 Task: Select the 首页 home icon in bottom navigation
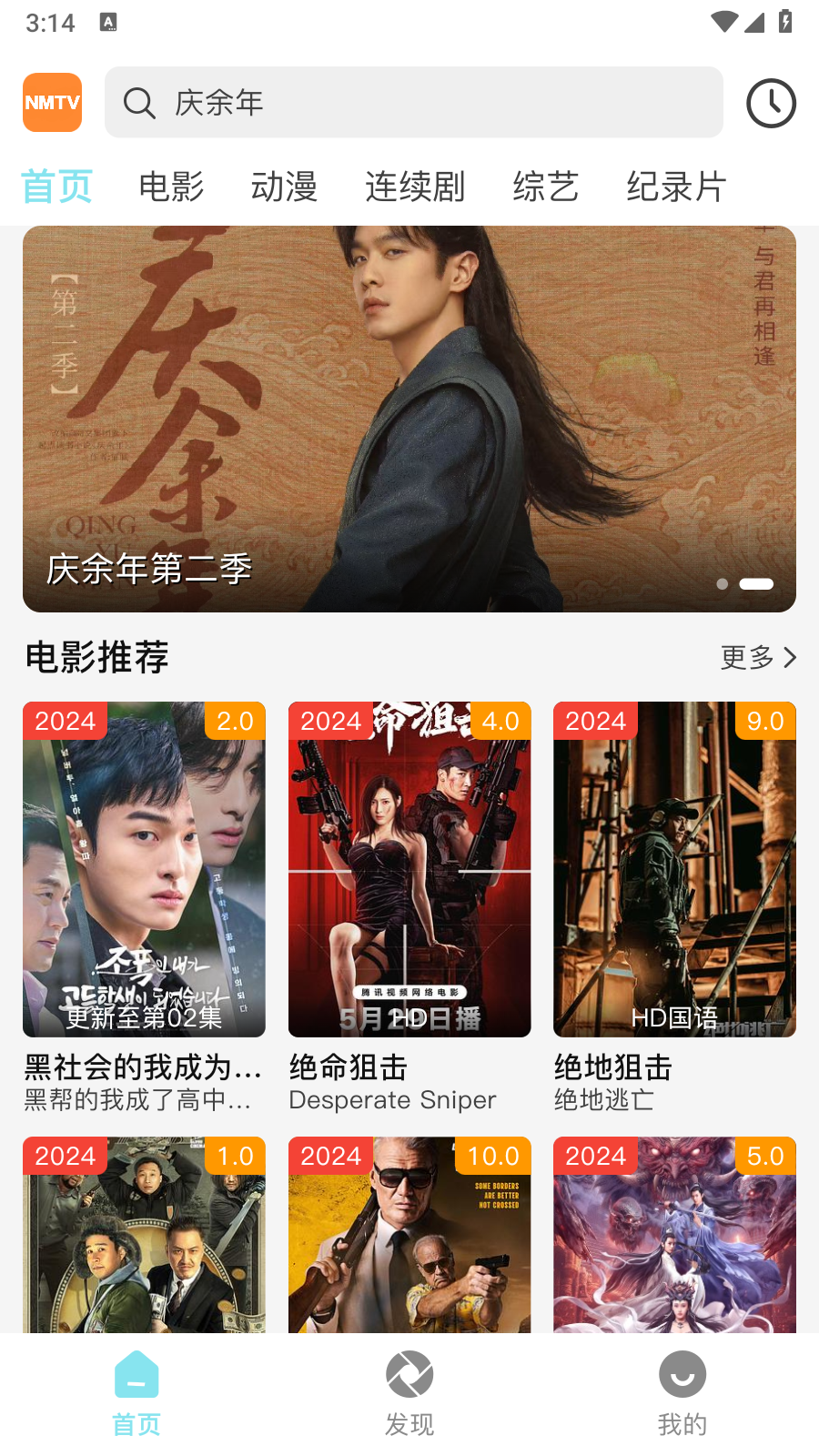[136, 1376]
